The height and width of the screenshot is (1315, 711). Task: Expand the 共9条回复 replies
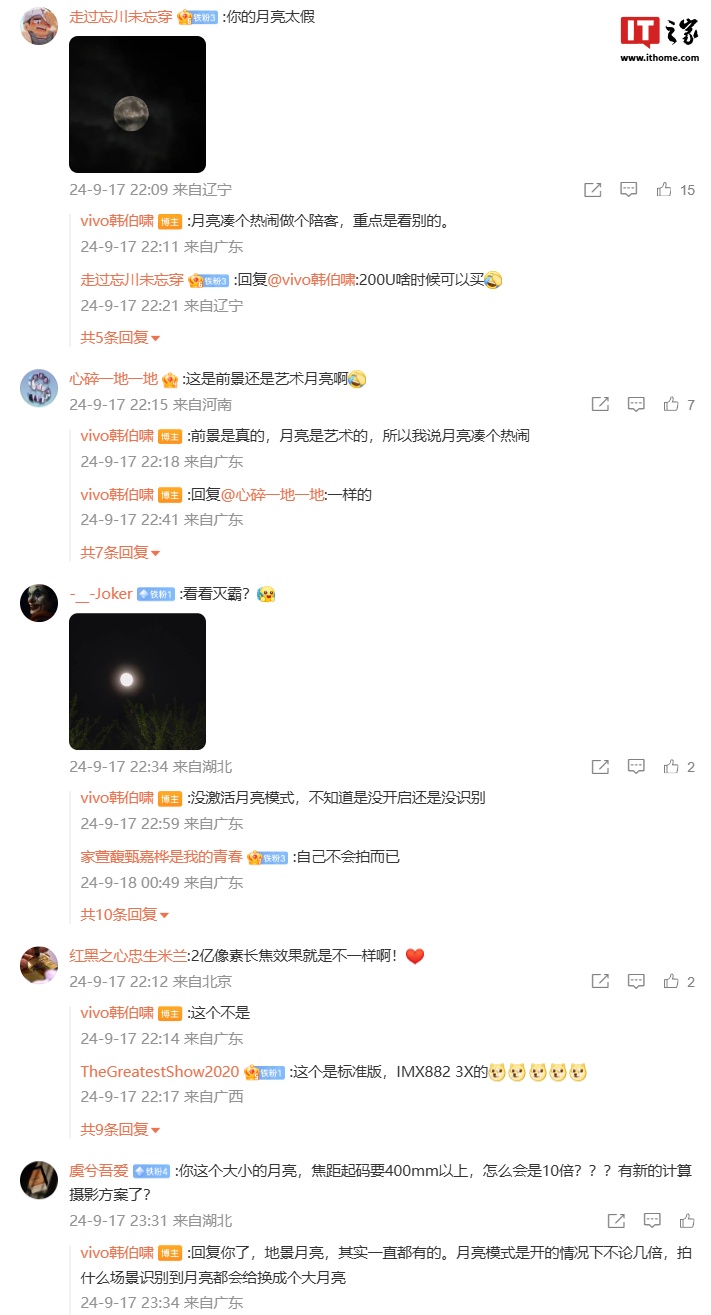(120, 1129)
